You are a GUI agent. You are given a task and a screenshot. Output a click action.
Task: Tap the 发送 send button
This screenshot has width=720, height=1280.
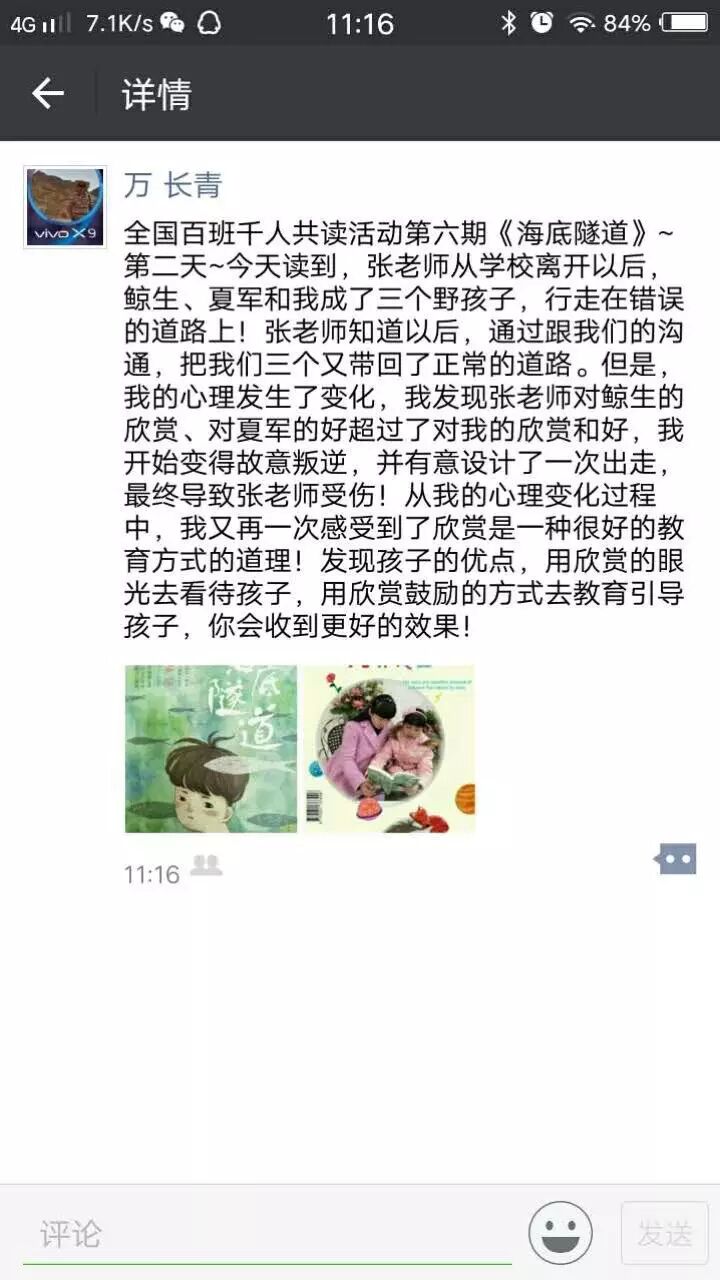coord(664,1234)
